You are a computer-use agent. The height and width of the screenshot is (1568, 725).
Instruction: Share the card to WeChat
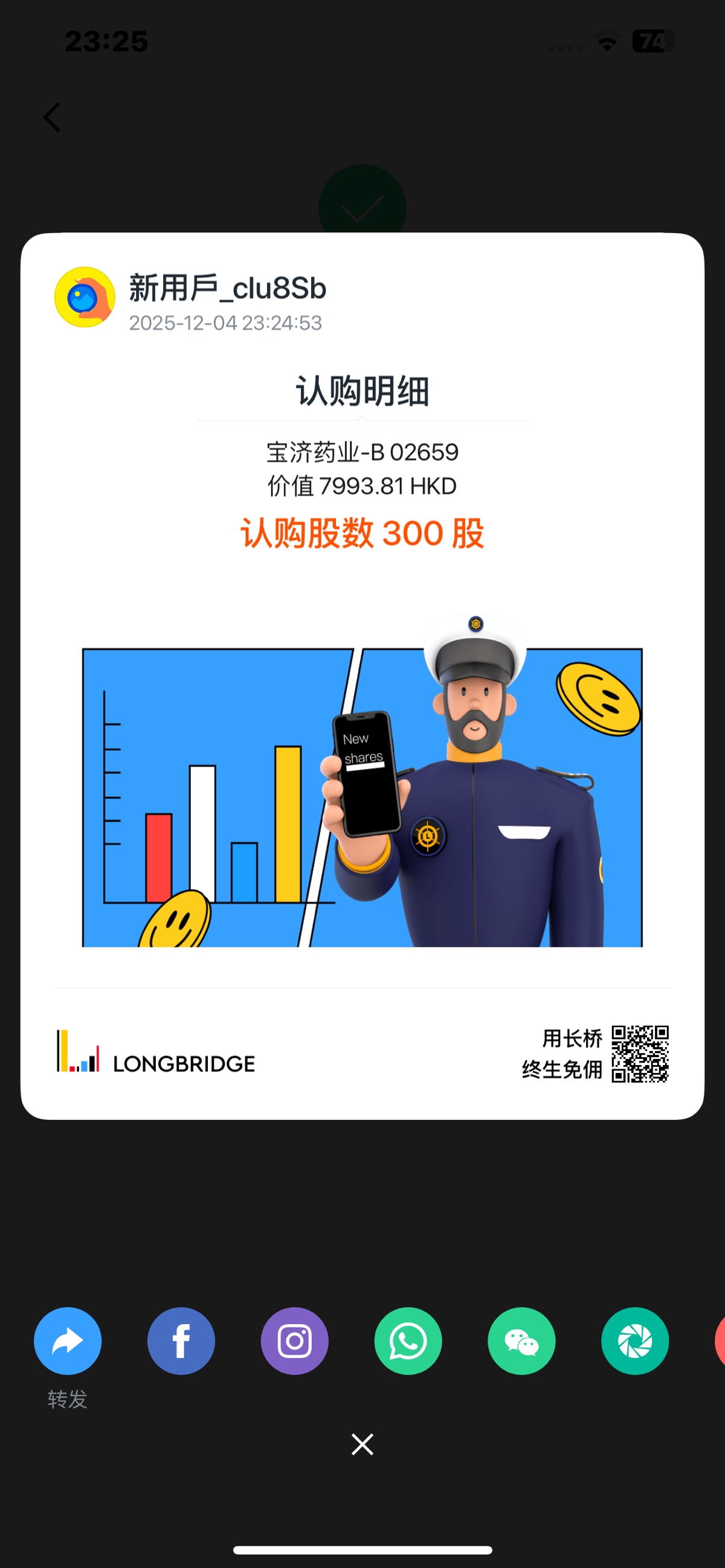(521, 1341)
